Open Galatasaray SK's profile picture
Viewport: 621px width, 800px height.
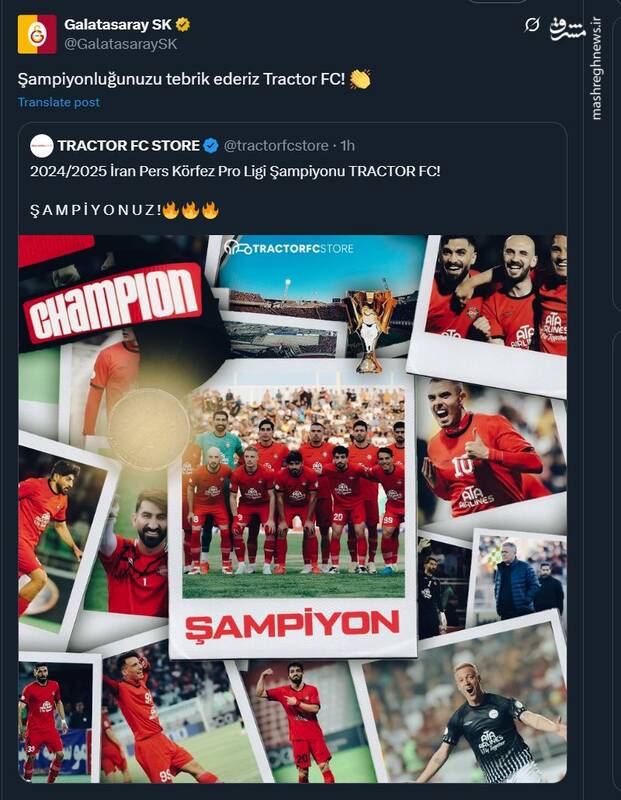pos(37,34)
